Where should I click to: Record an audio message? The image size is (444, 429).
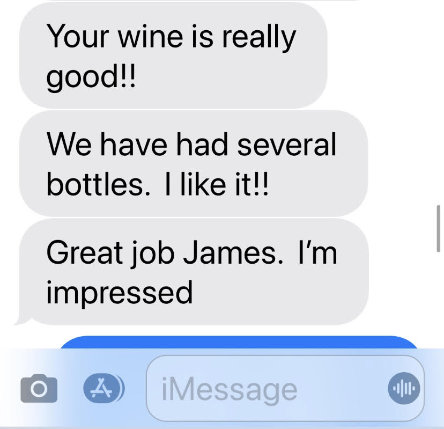pyautogui.click(x=404, y=388)
